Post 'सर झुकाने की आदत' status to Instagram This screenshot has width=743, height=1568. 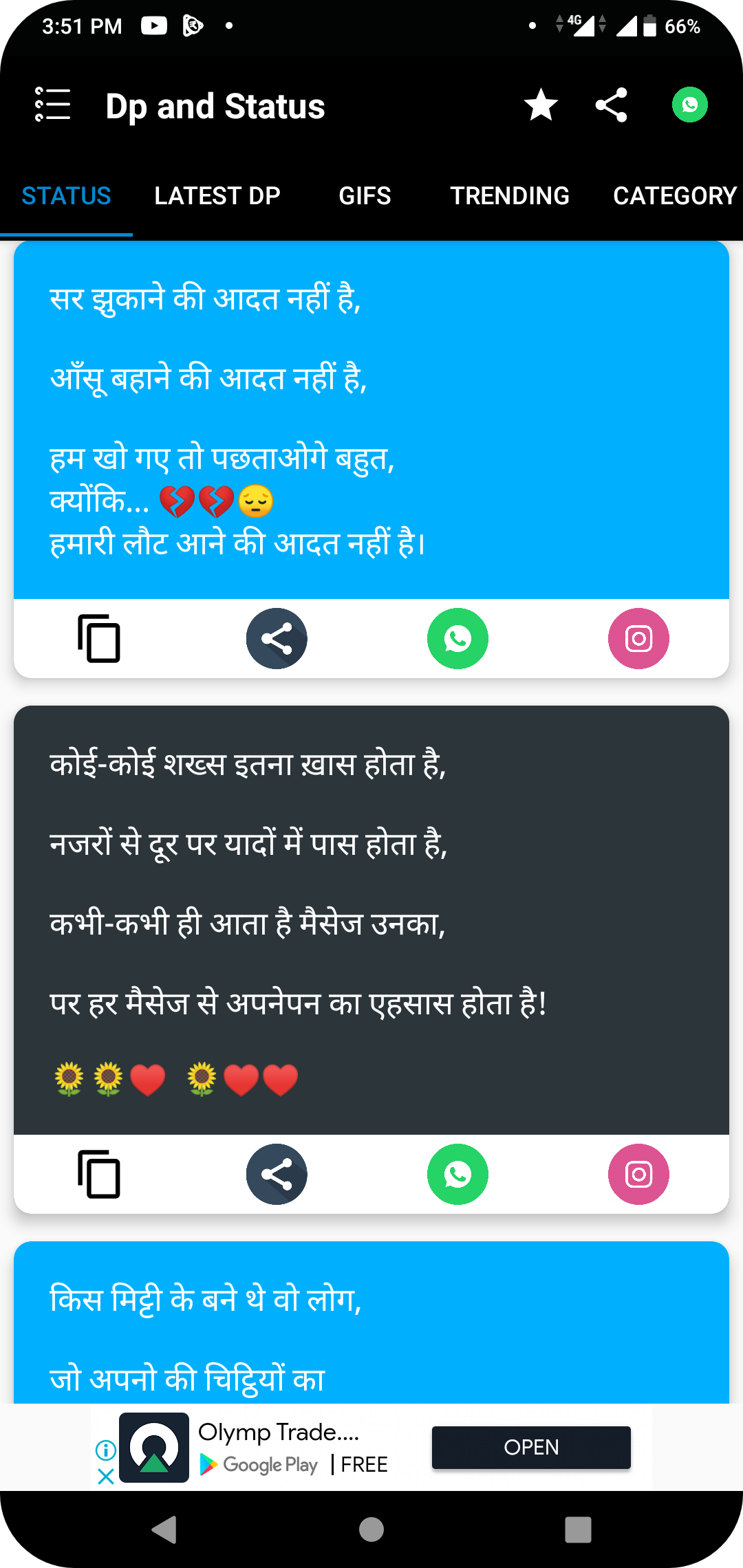click(x=638, y=639)
